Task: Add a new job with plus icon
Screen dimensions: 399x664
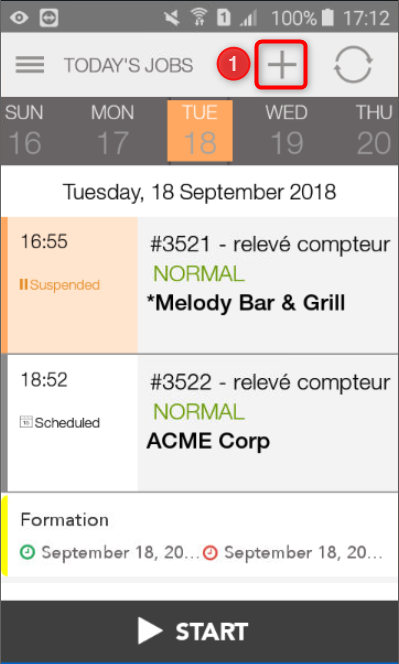Action: (282, 65)
